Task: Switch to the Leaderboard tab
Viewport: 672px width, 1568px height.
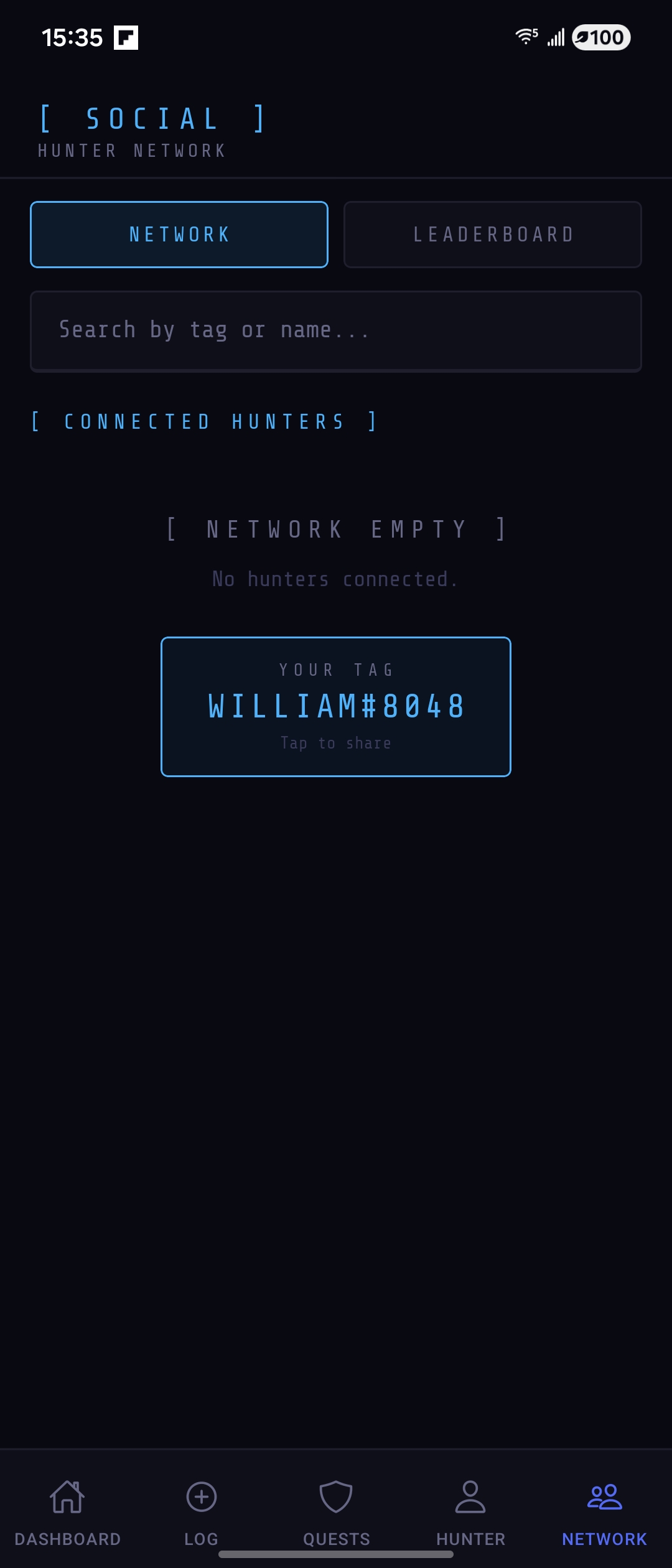Action: pos(492,235)
